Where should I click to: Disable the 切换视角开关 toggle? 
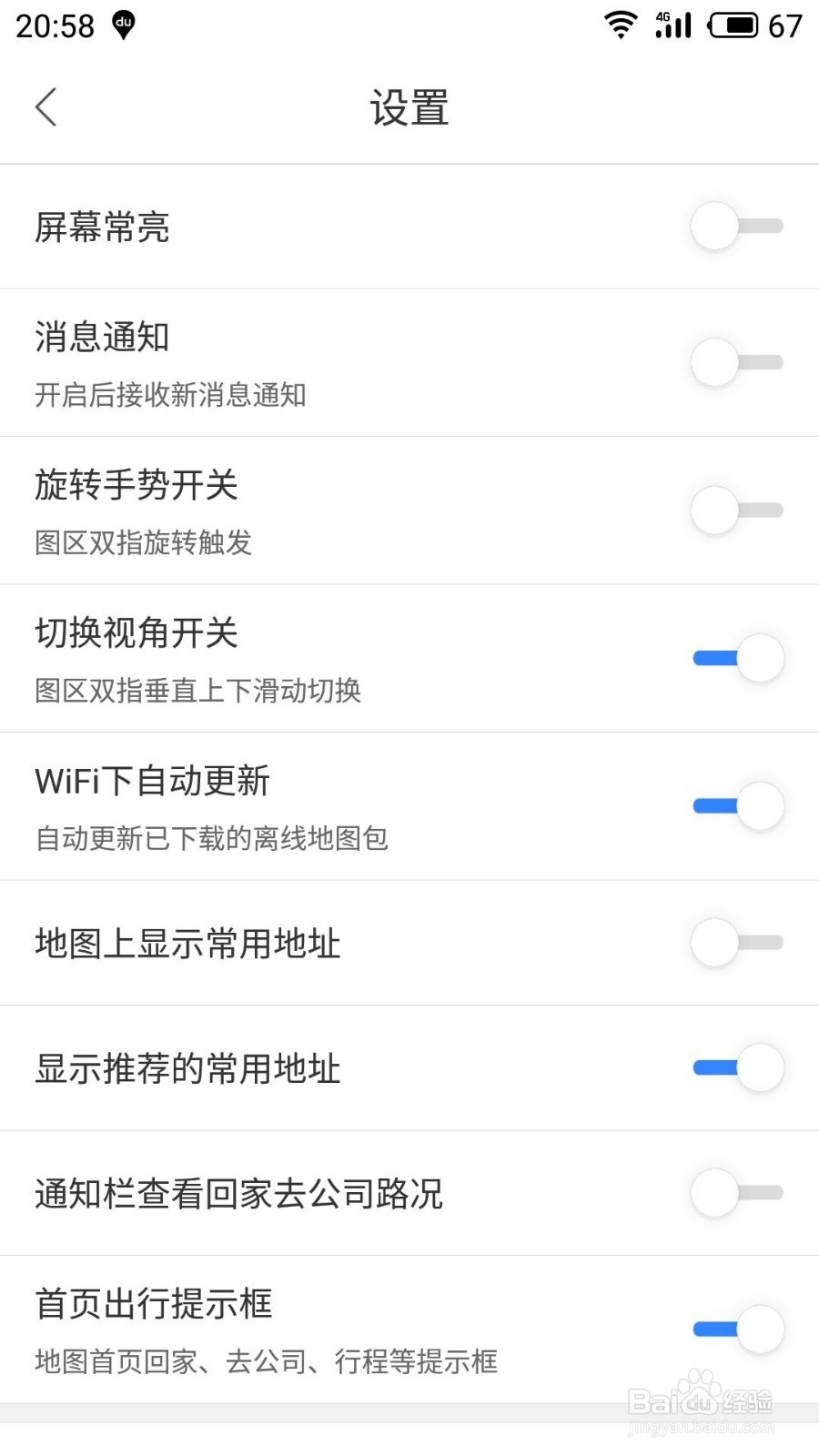[x=737, y=659]
